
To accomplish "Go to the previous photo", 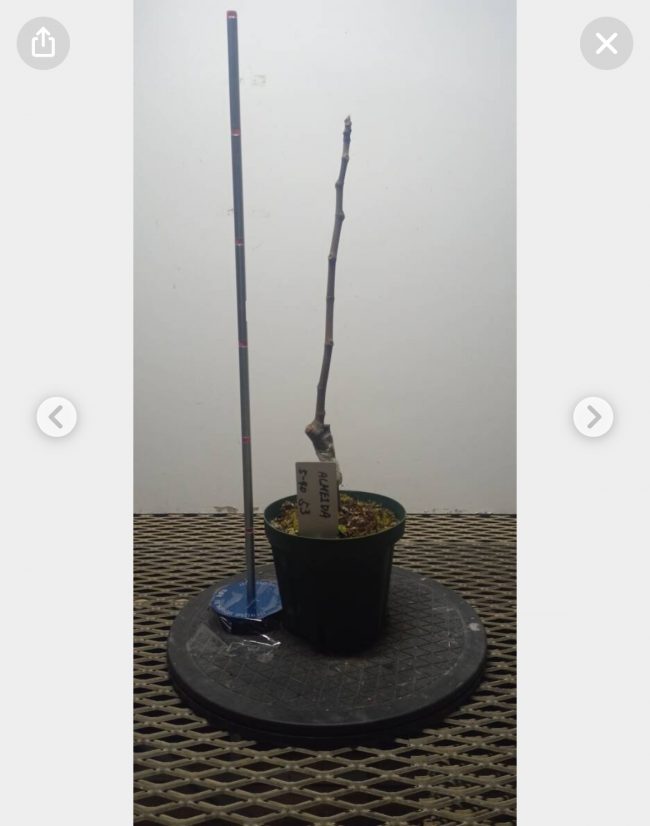I will (57, 417).
